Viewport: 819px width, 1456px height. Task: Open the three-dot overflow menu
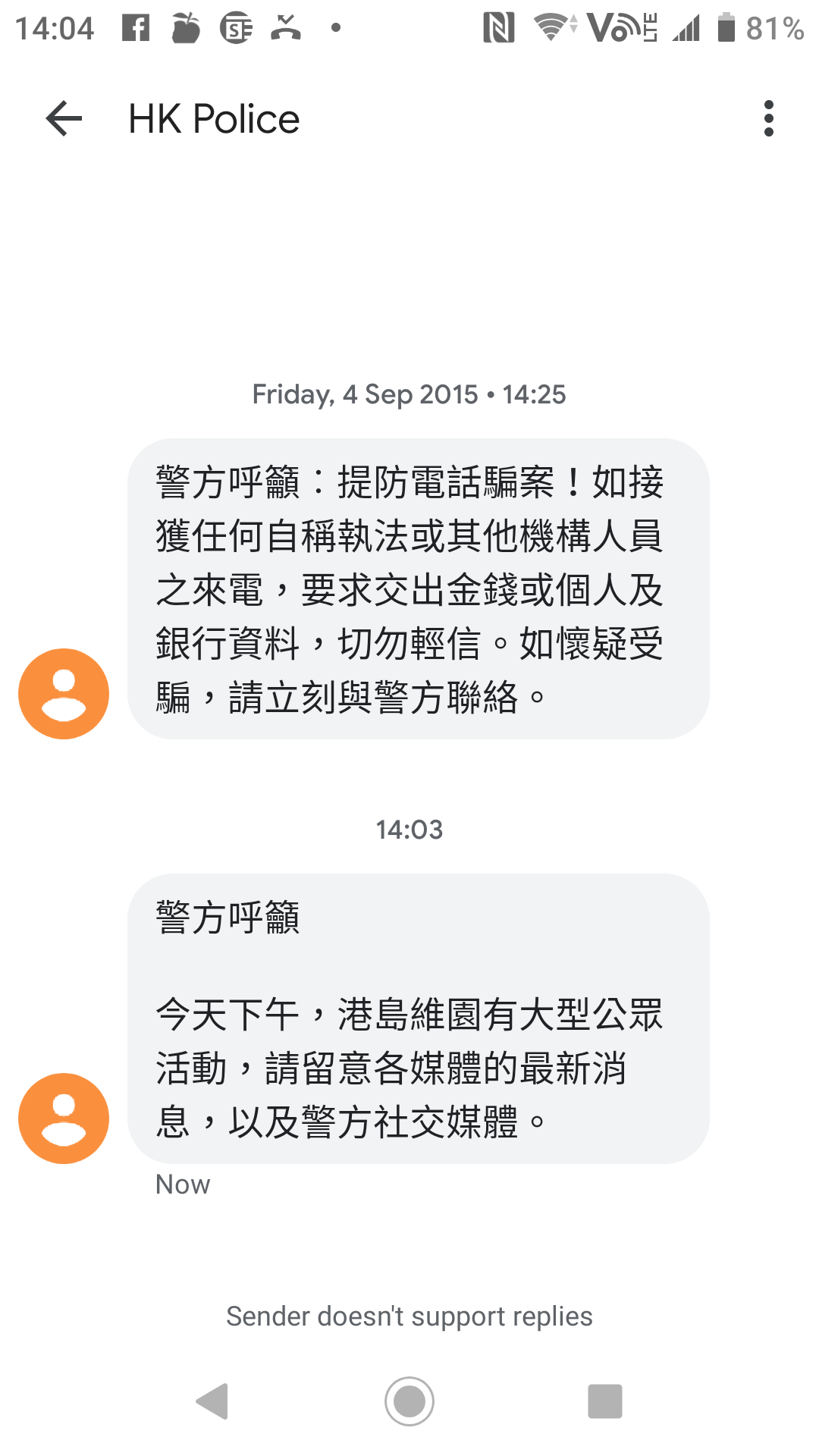(x=769, y=118)
